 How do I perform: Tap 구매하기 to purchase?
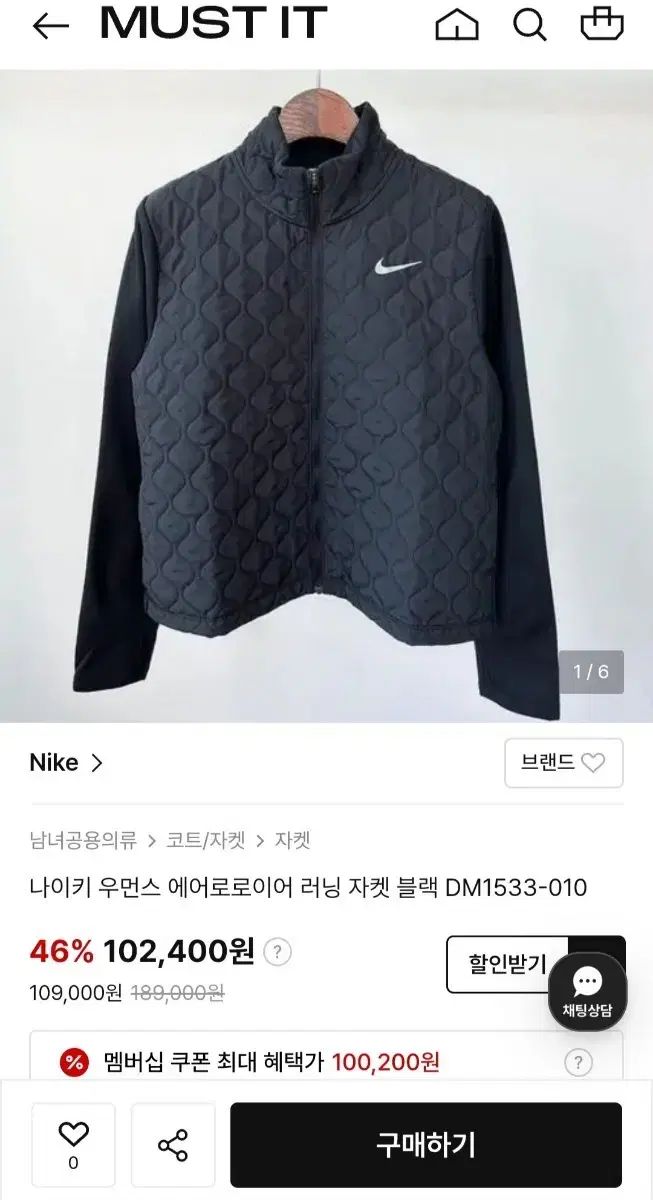[426, 1145]
